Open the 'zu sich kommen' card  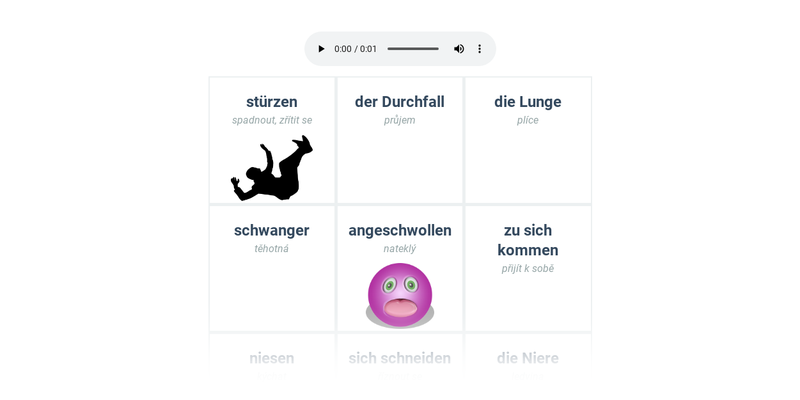pos(528,268)
